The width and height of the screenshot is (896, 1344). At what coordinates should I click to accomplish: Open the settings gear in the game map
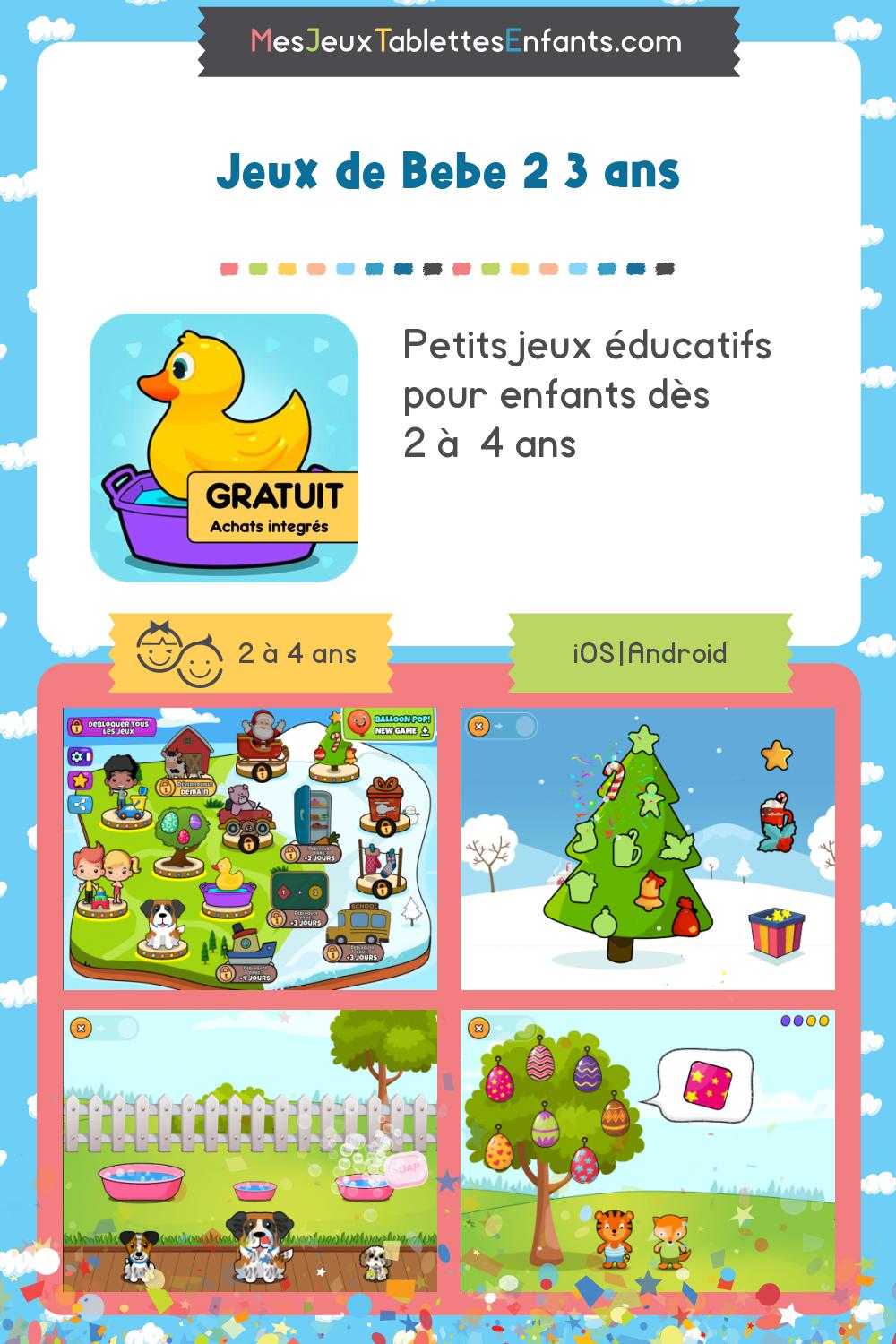point(76,756)
